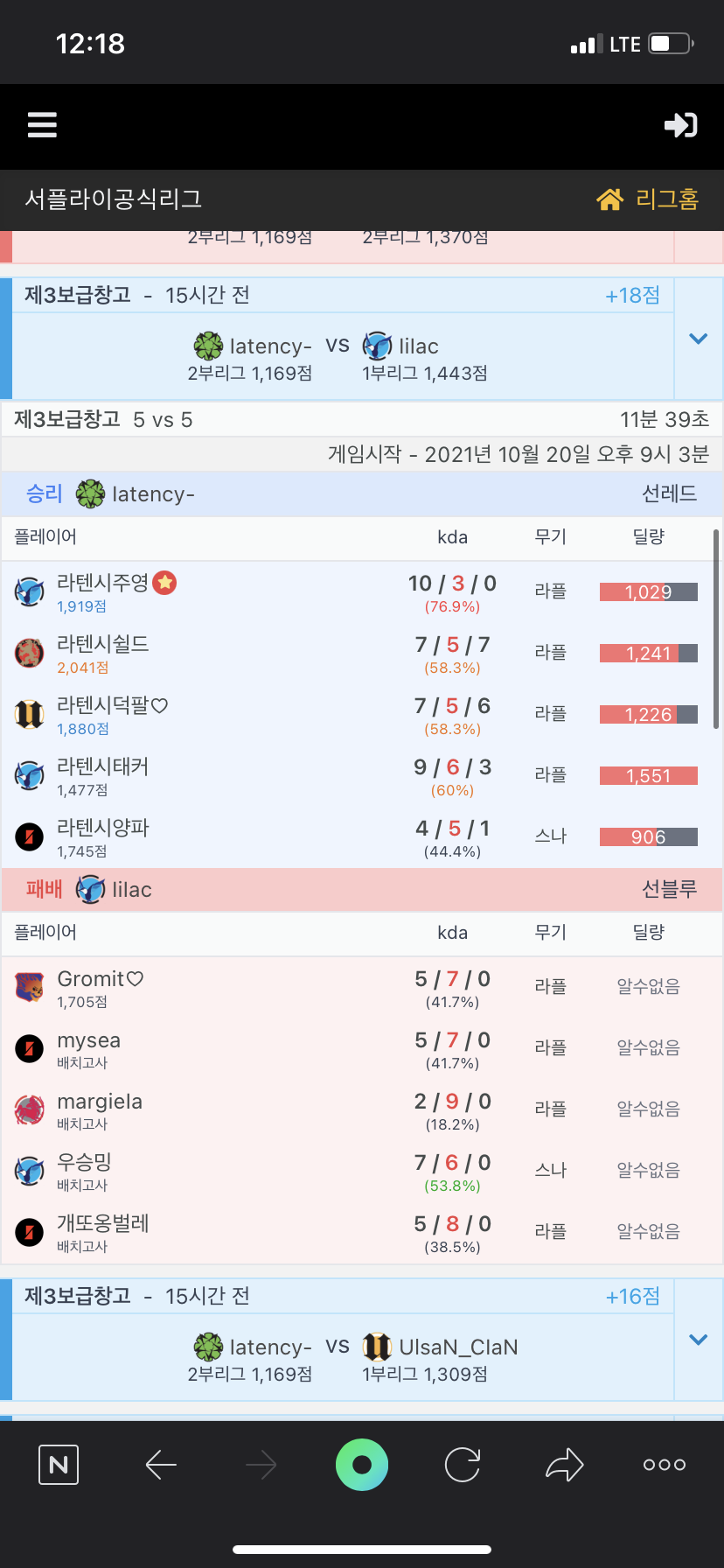Open browser more options
Screen dimensions: 724x1568
point(665,1465)
